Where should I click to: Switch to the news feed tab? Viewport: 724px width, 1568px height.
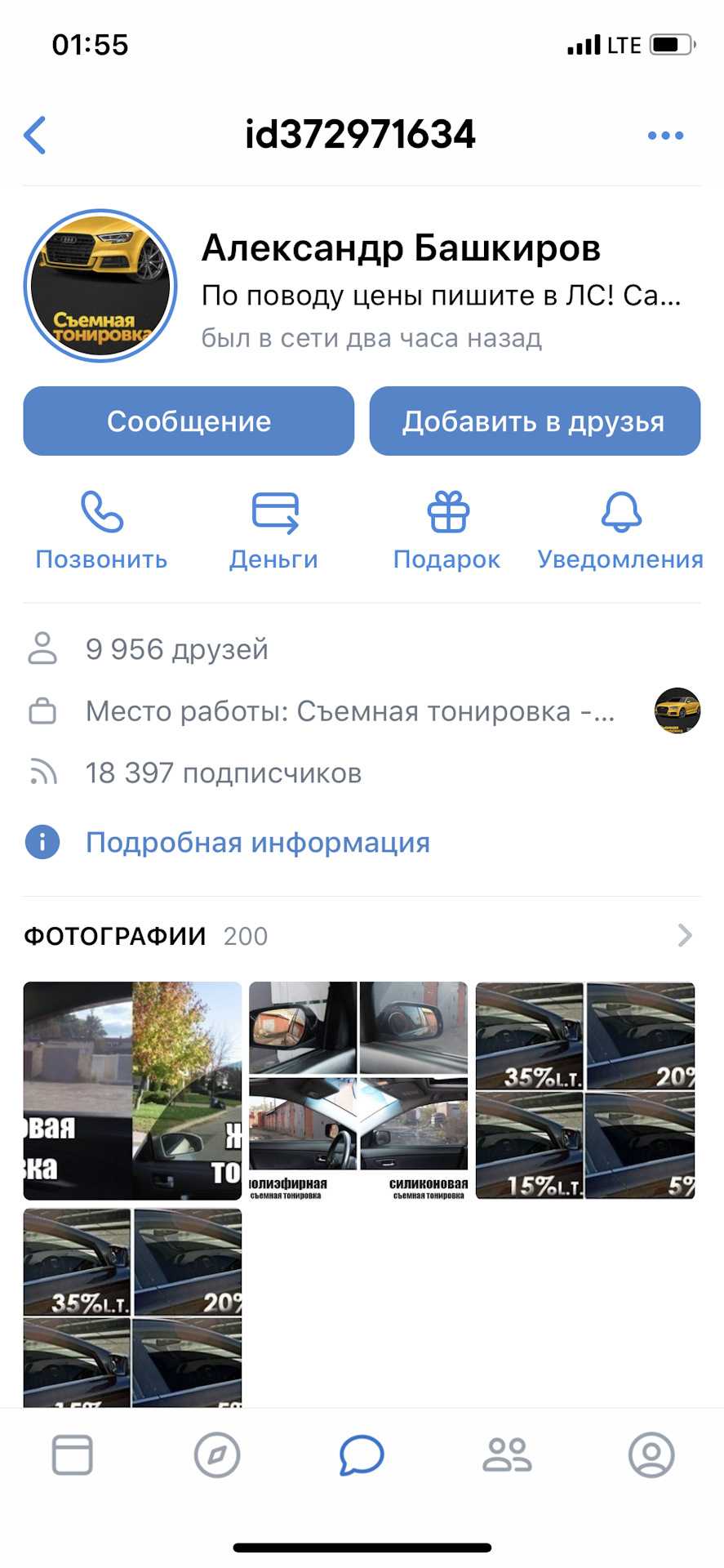point(73,1454)
